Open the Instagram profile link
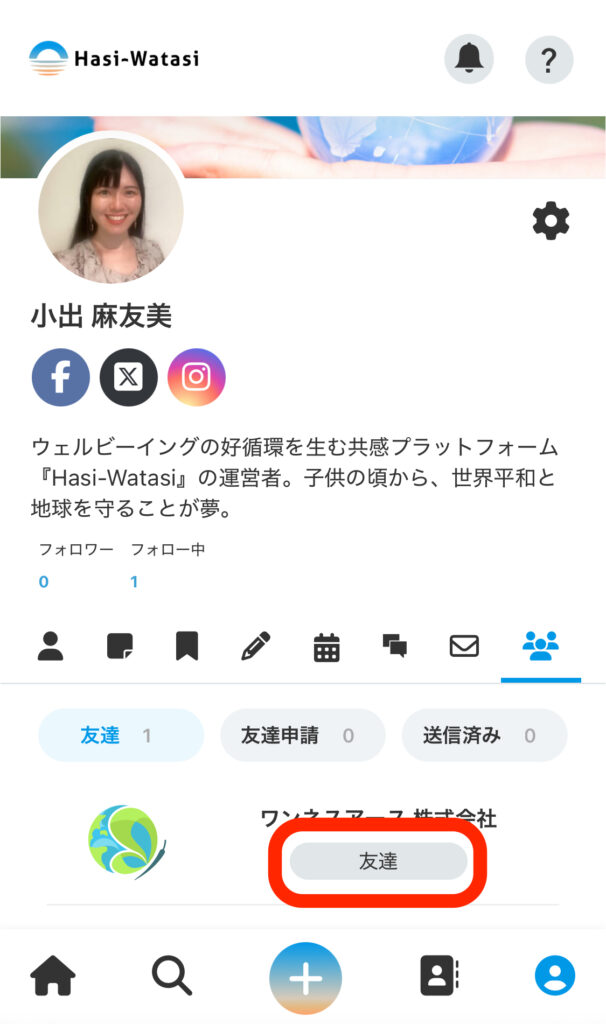 (196, 377)
